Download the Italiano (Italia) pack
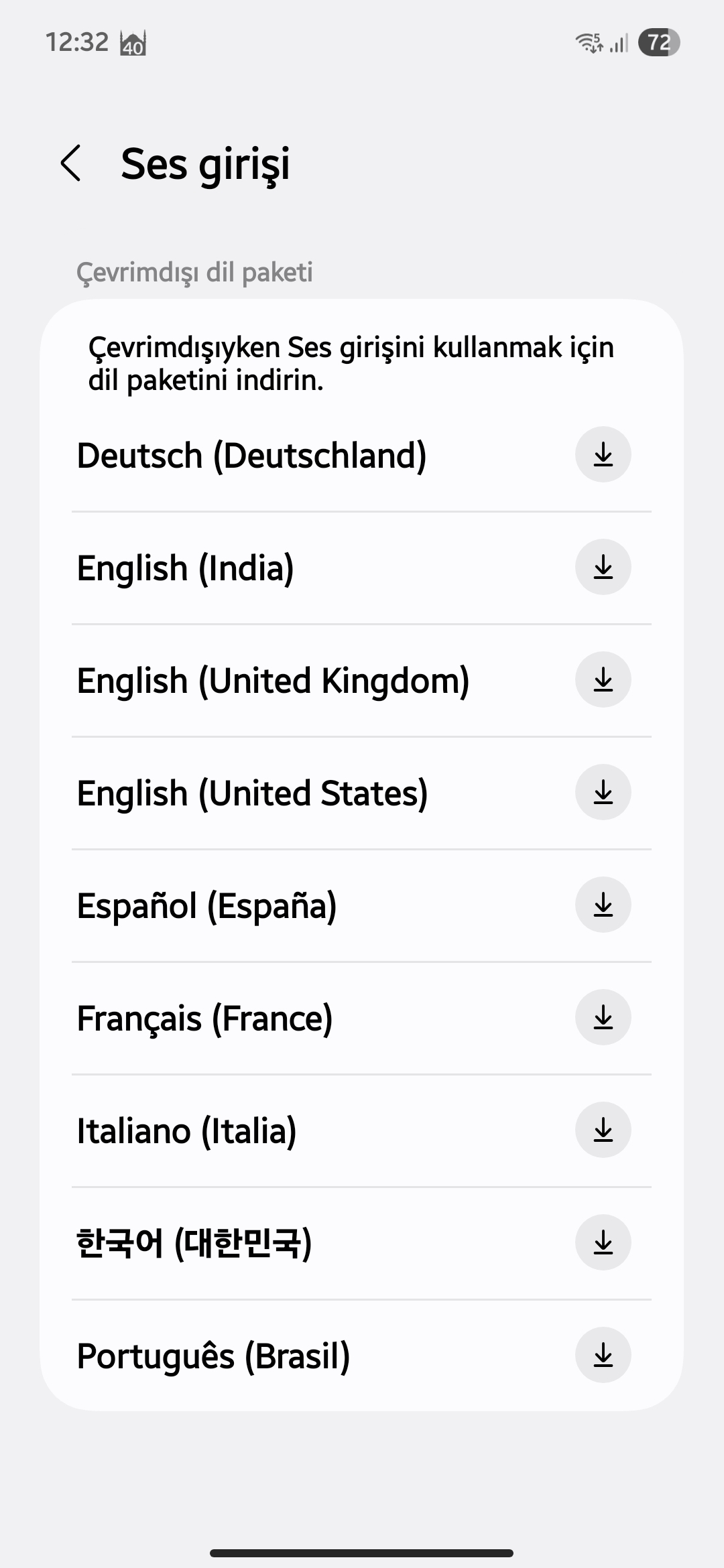 [x=603, y=1130]
